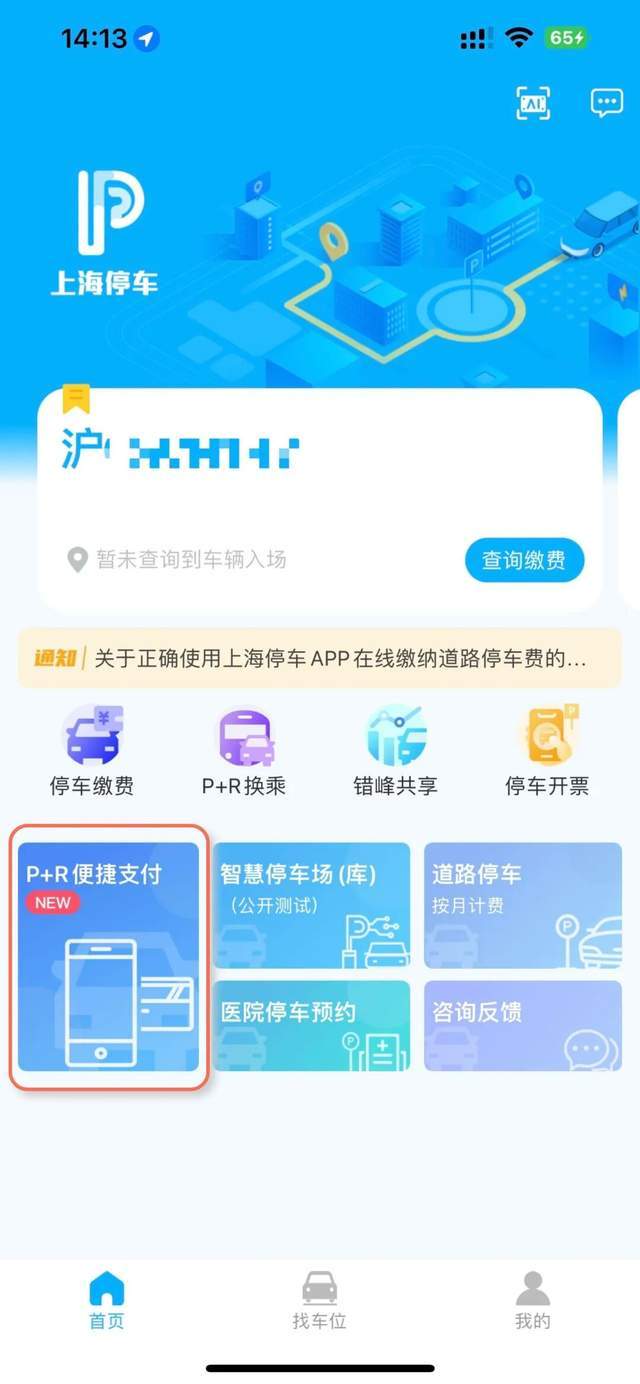This screenshot has width=640, height=1384.
Task: Read the 通知 notice about road parking fees
Action: click(320, 658)
